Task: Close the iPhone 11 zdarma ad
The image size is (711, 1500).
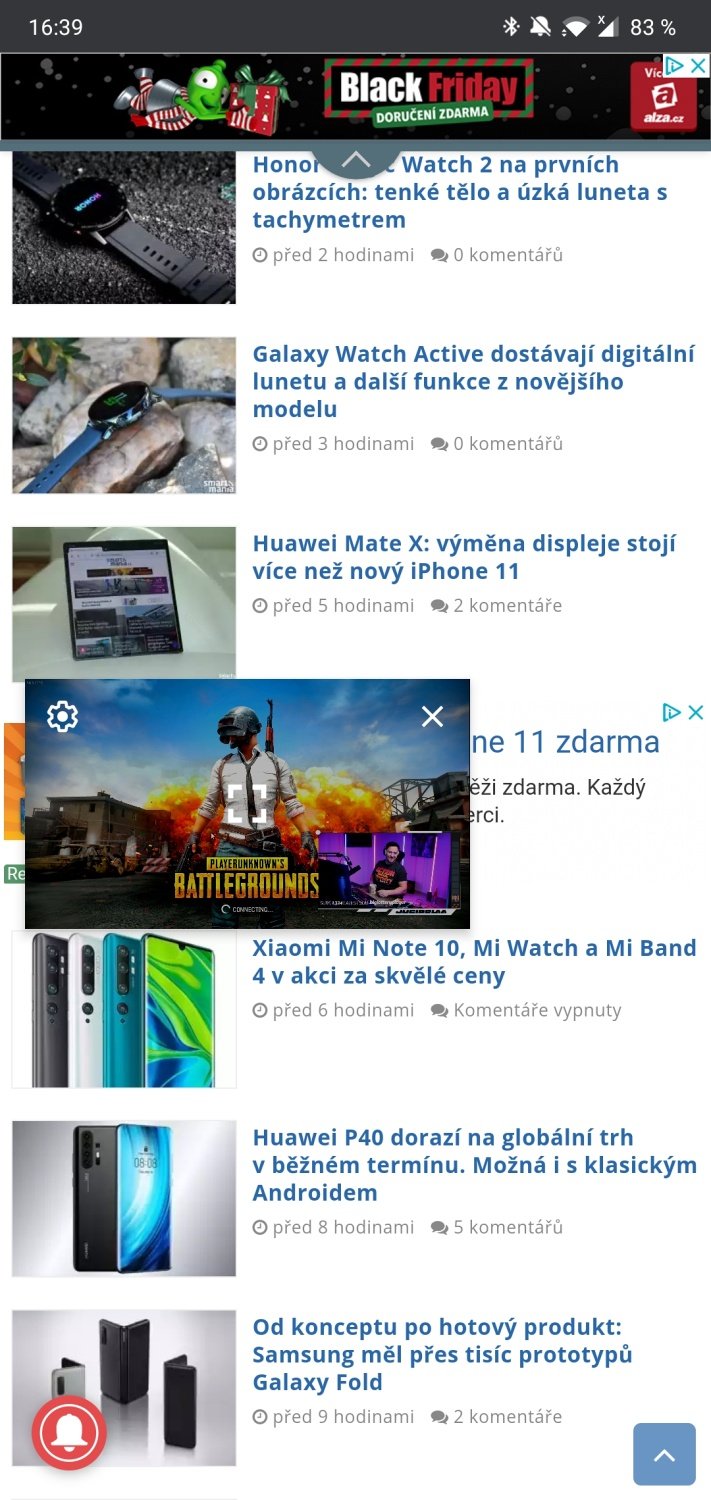Action: (697, 712)
